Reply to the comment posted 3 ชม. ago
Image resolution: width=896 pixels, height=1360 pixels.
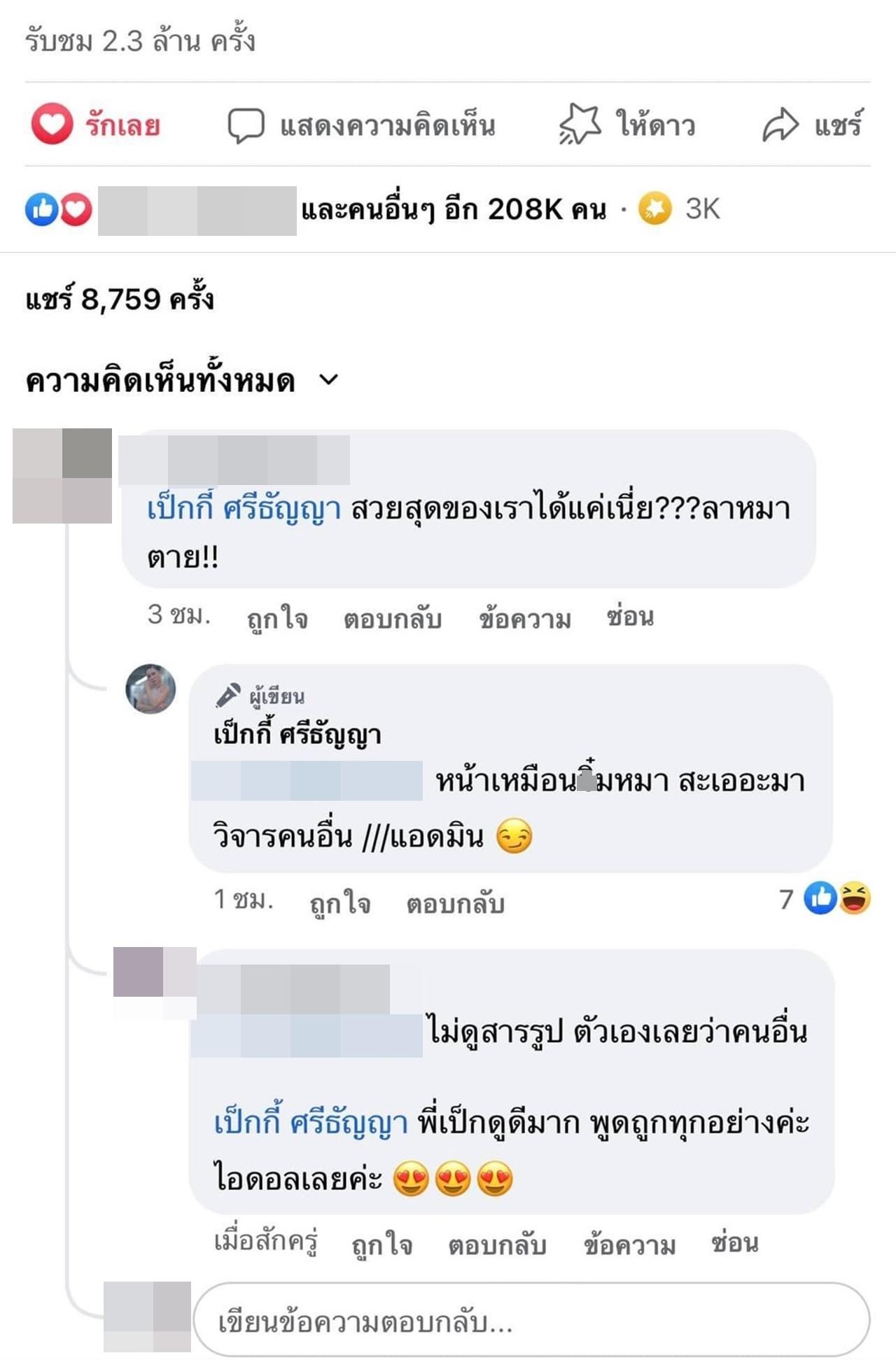coord(392,618)
